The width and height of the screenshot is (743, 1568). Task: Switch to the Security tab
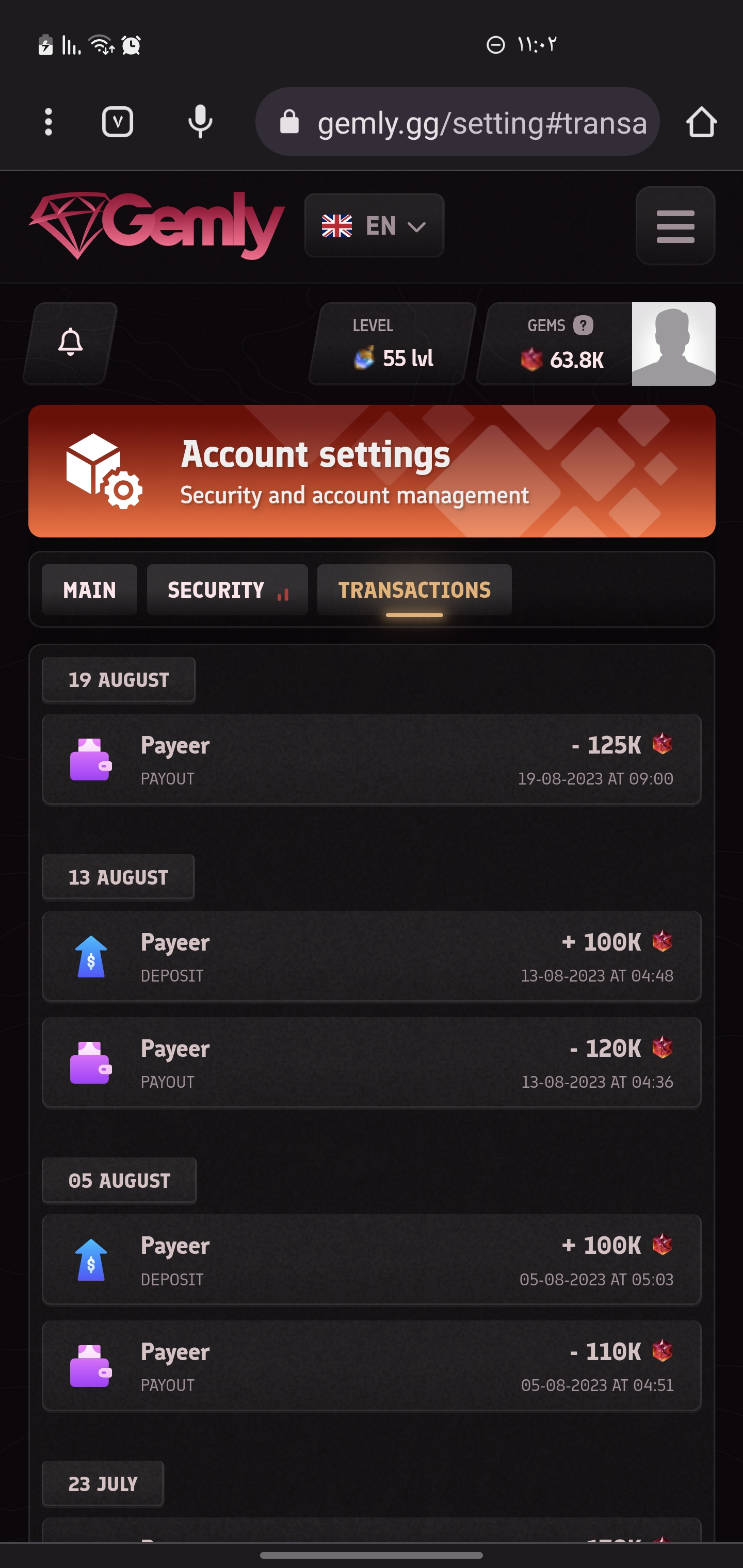[x=227, y=590]
